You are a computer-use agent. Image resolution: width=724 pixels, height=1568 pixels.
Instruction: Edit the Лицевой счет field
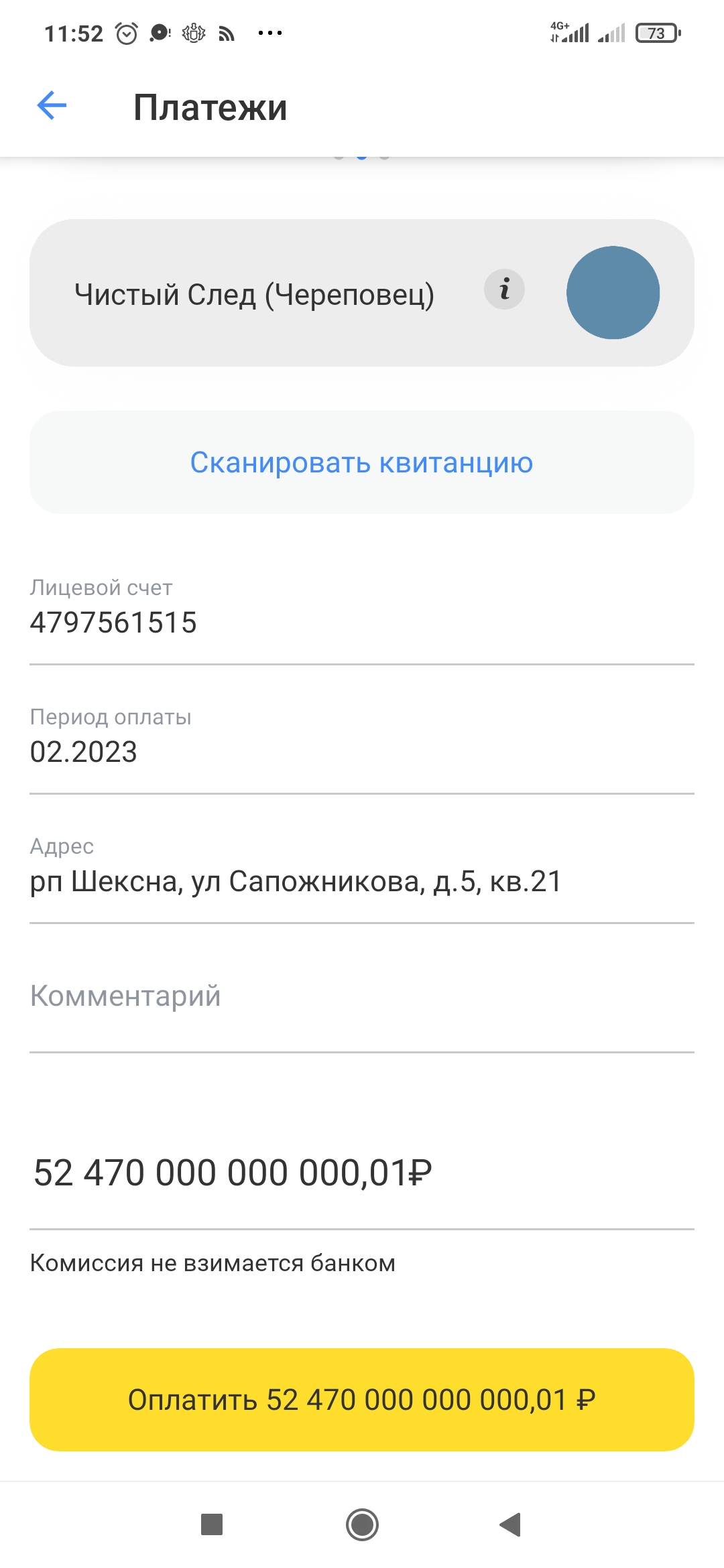coord(361,623)
